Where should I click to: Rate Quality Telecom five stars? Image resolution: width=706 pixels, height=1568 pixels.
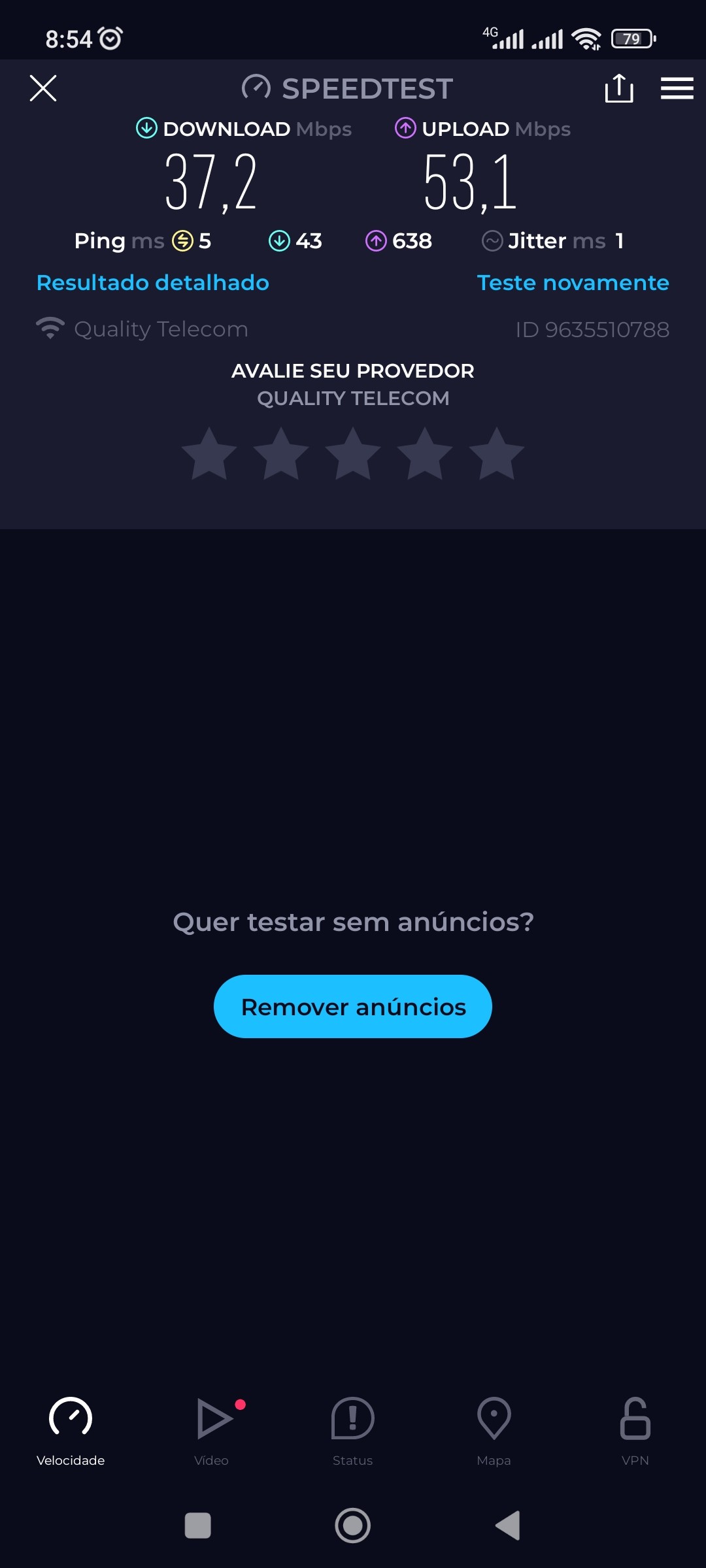pos(497,454)
